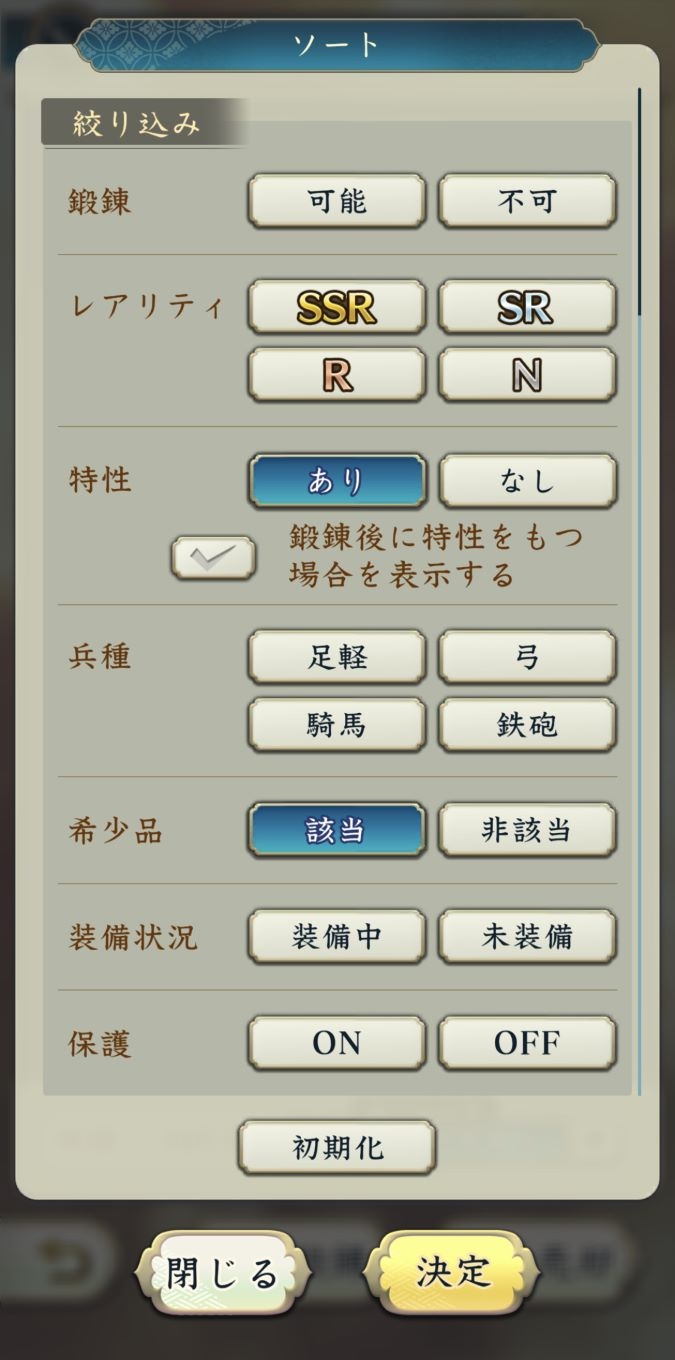Select the 不可 filter for 鍛錬
Viewport: 675px width, 1360px height.
coord(527,201)
